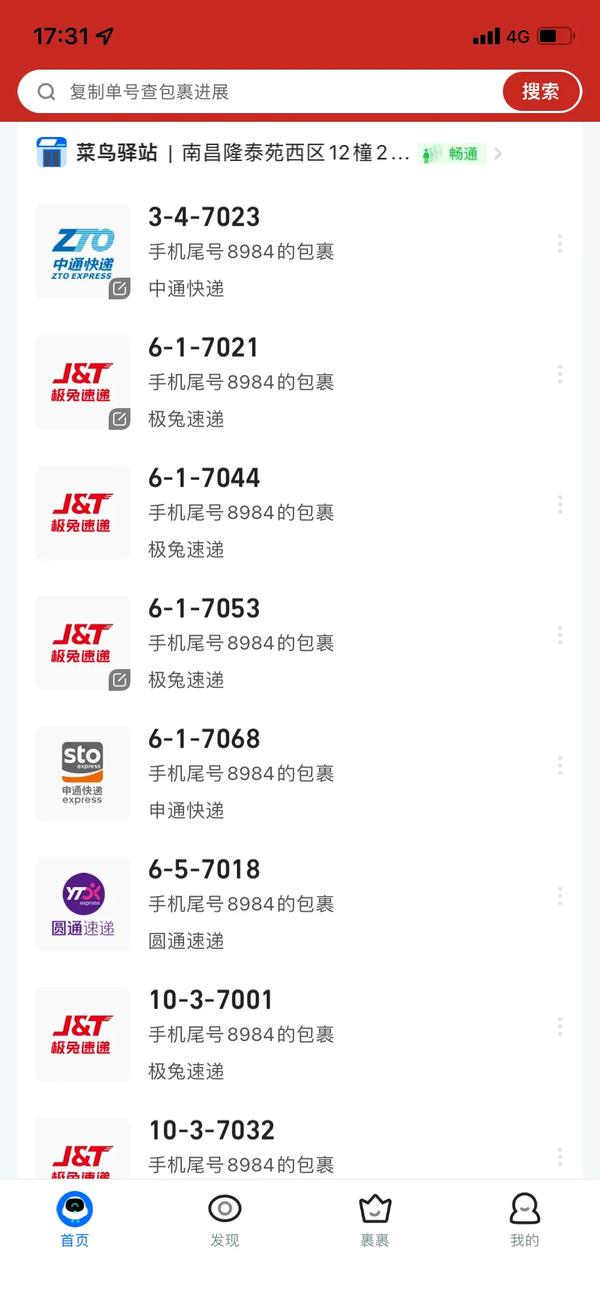The image size is (600, 1299).
Task: Open the more options for package 6-1-7044
Action: pos(560,504)
